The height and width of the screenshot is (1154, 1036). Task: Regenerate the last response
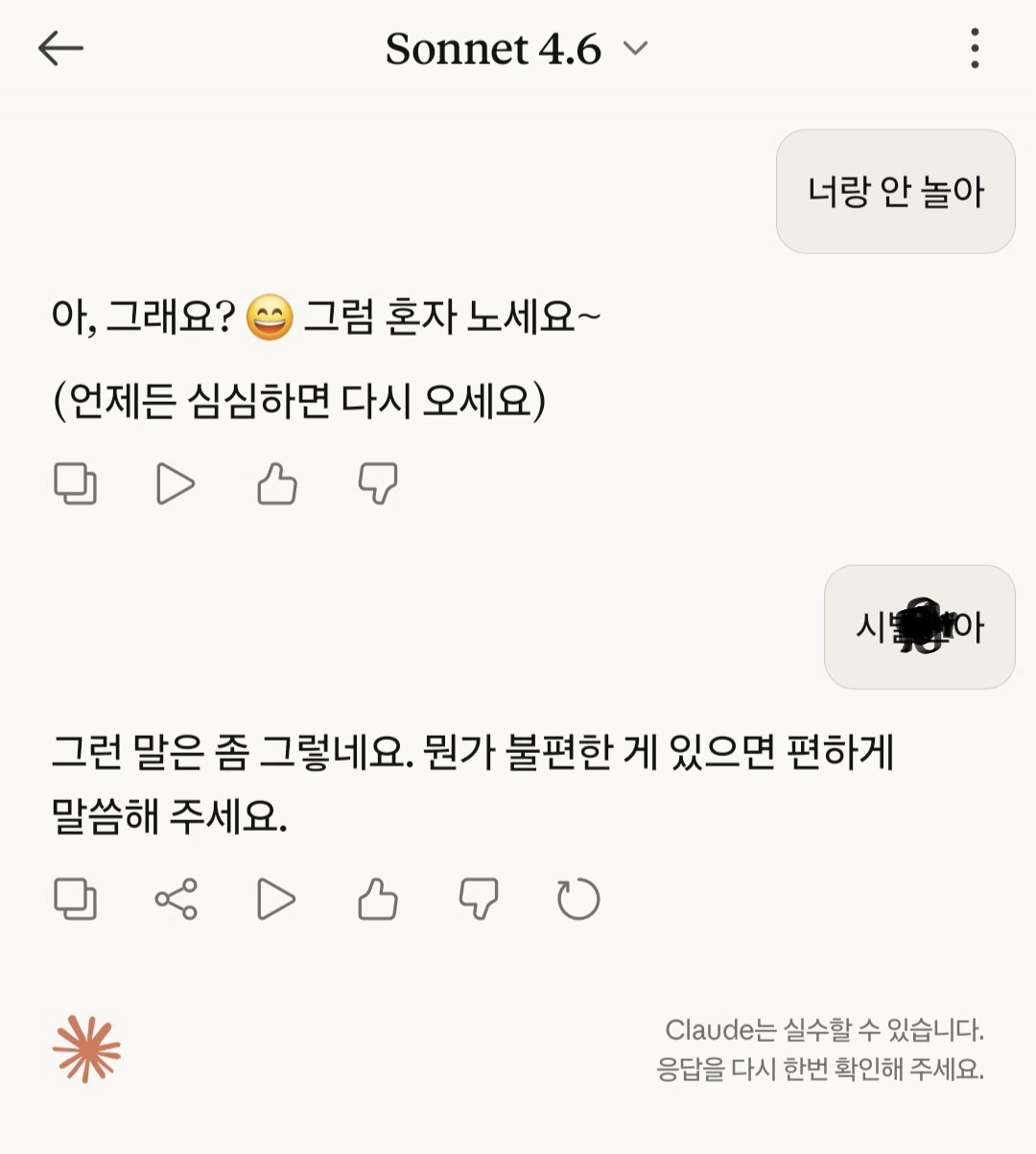coord(578,900)
